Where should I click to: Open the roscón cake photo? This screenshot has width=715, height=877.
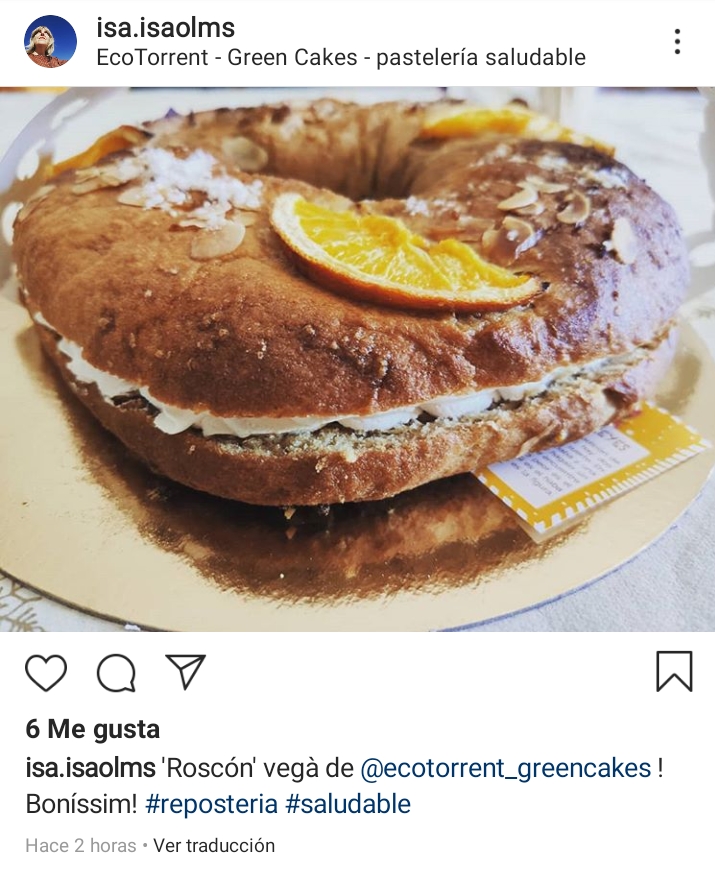click(357, 360)
